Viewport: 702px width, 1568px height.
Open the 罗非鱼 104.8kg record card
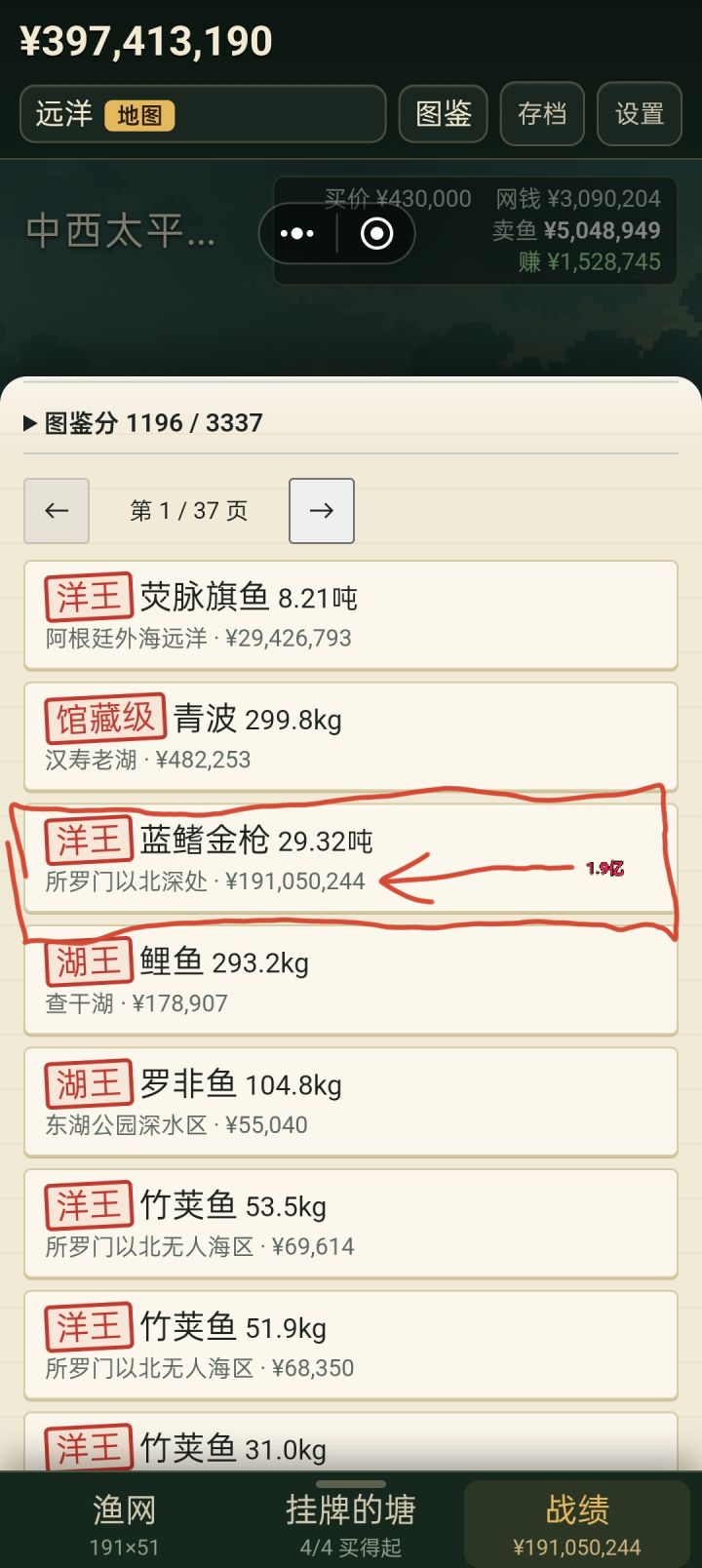tap(351, 1103)
